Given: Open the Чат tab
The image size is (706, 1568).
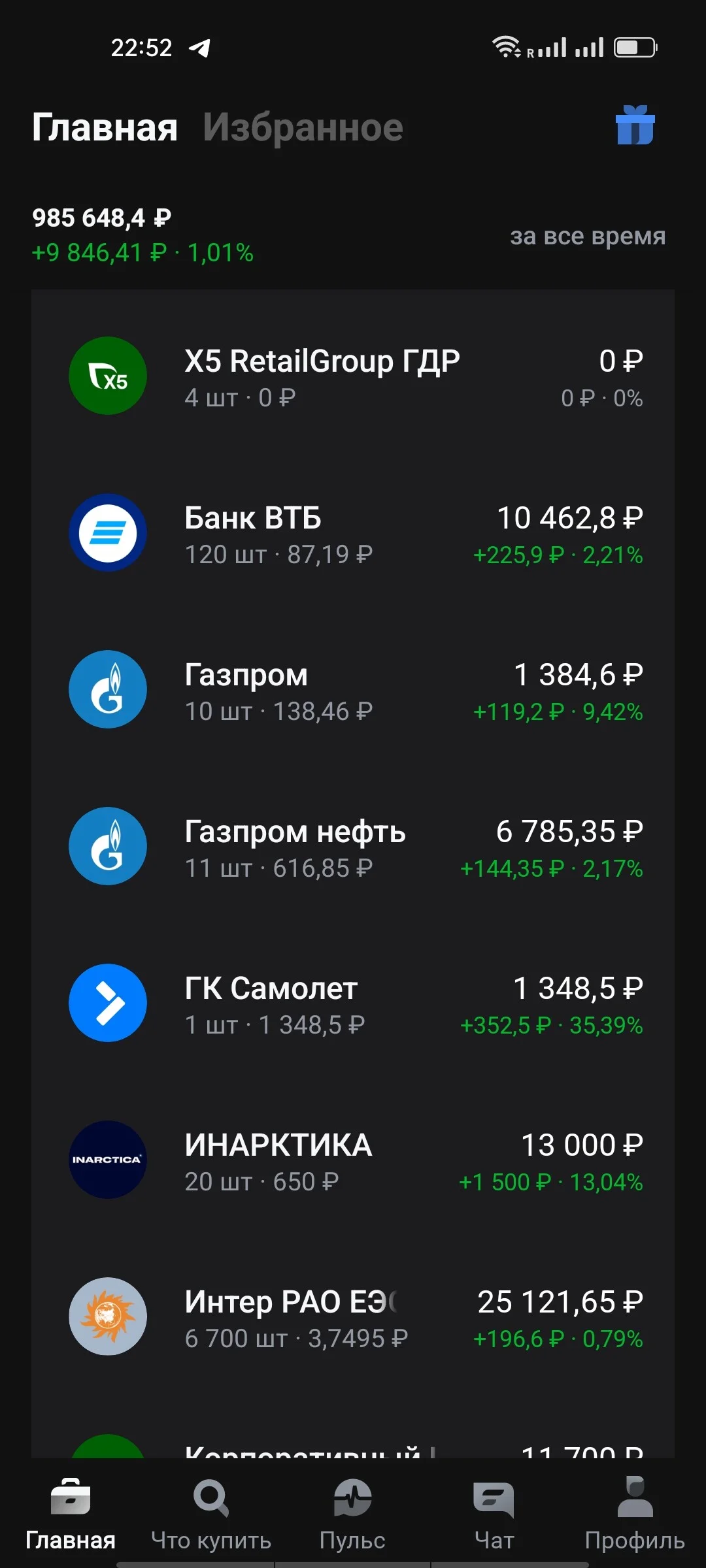Looking at the screenshot, I should pyautogui.click(x=494, y=1514).
